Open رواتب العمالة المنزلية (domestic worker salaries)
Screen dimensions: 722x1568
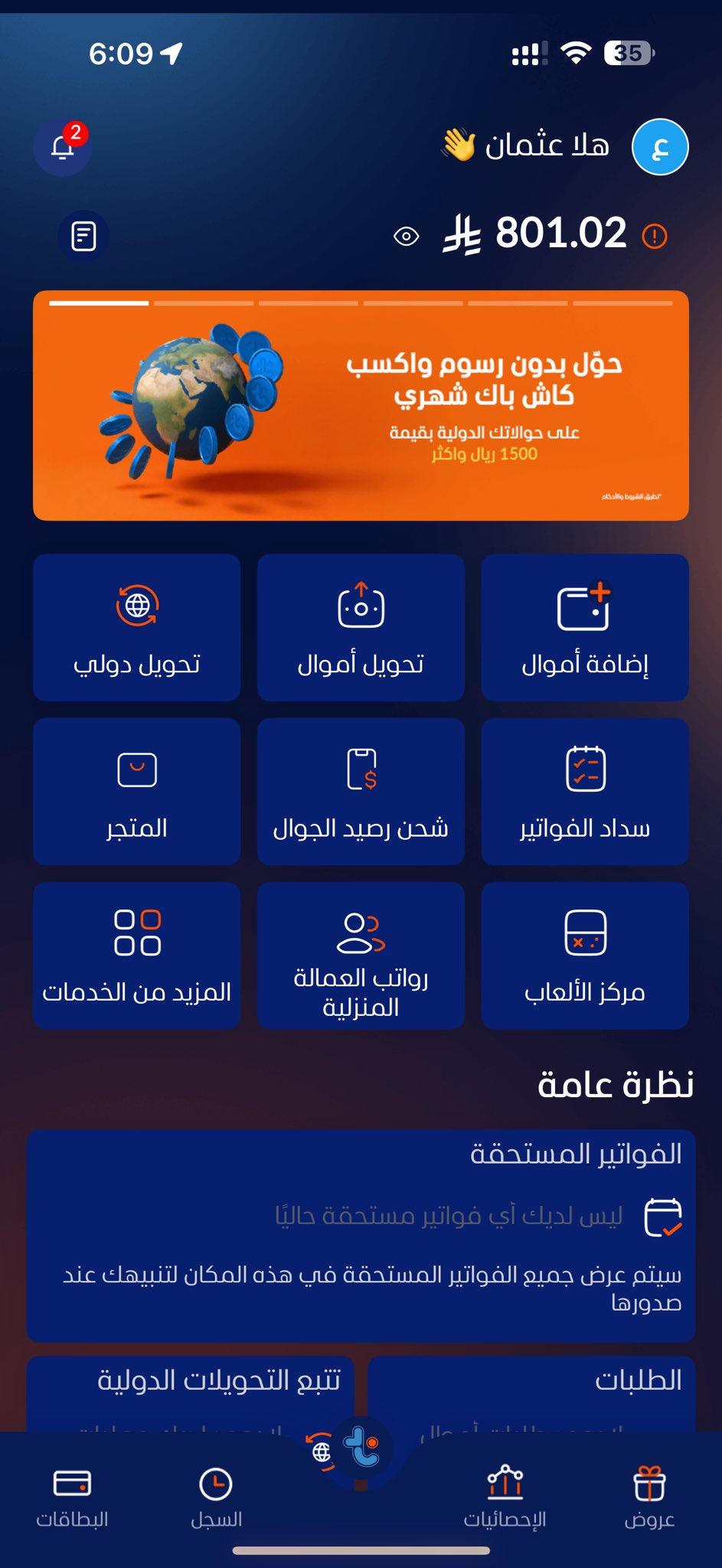pos(361,955)
